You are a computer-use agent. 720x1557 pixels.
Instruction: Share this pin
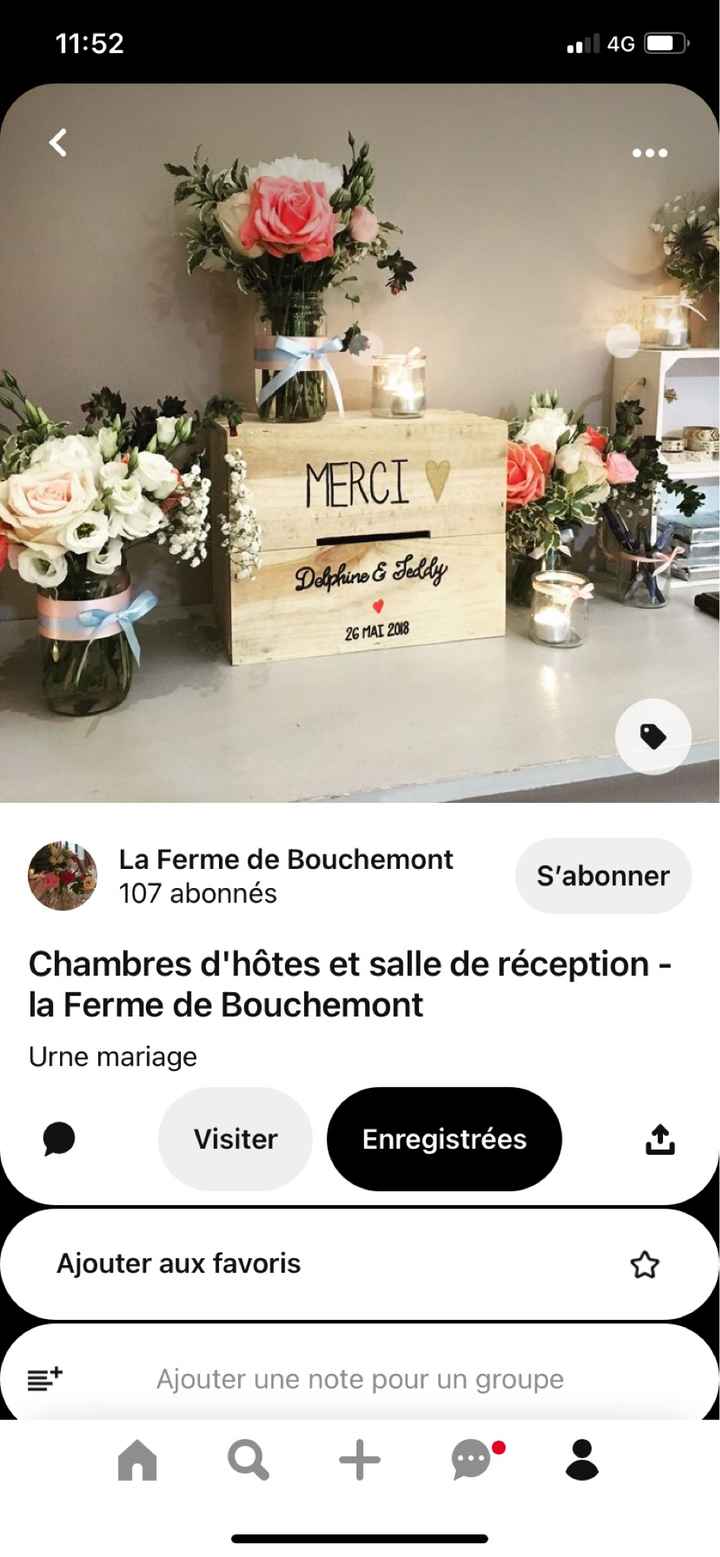660,1138
